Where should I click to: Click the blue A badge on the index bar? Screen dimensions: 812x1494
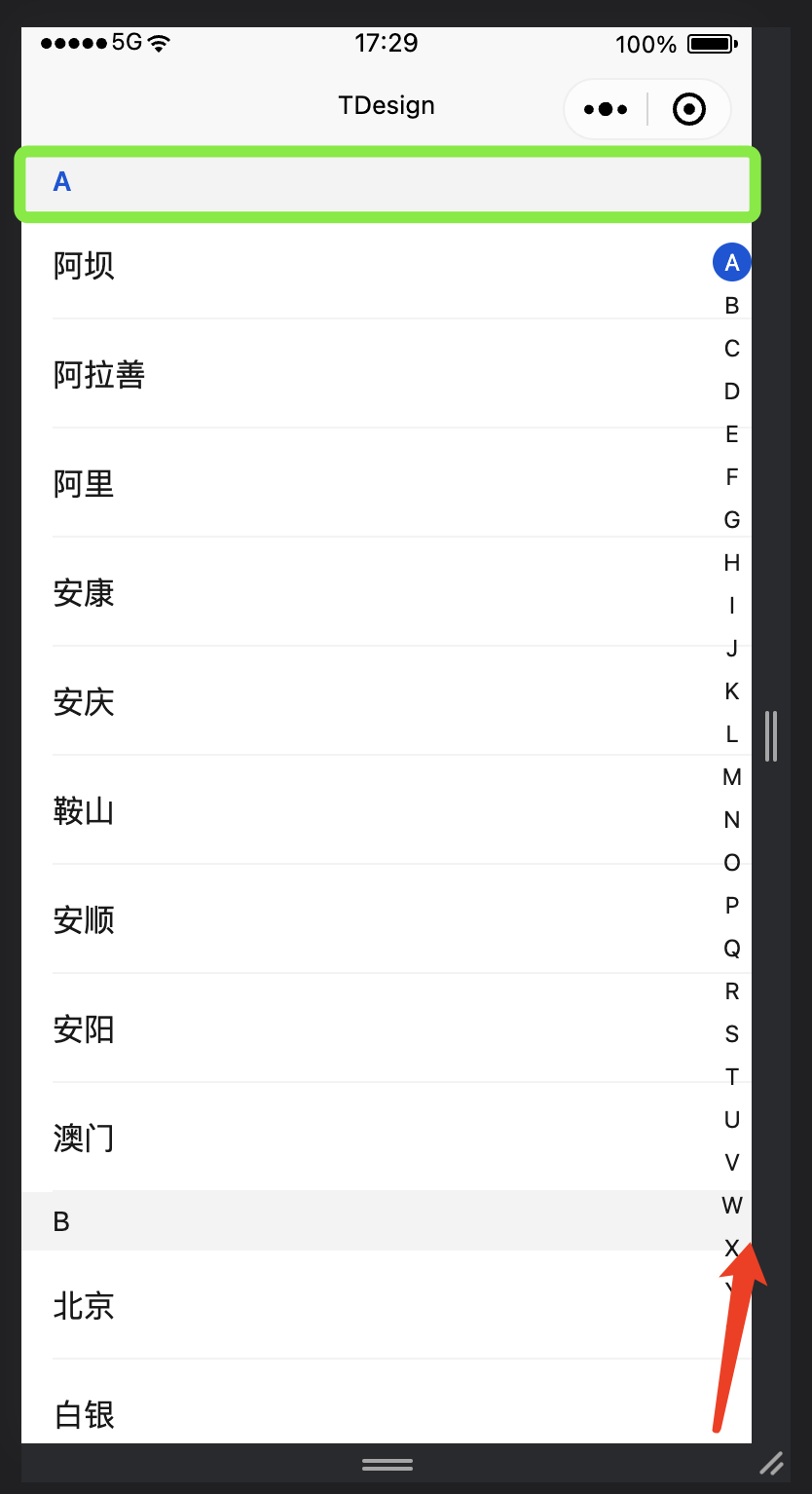731,261
